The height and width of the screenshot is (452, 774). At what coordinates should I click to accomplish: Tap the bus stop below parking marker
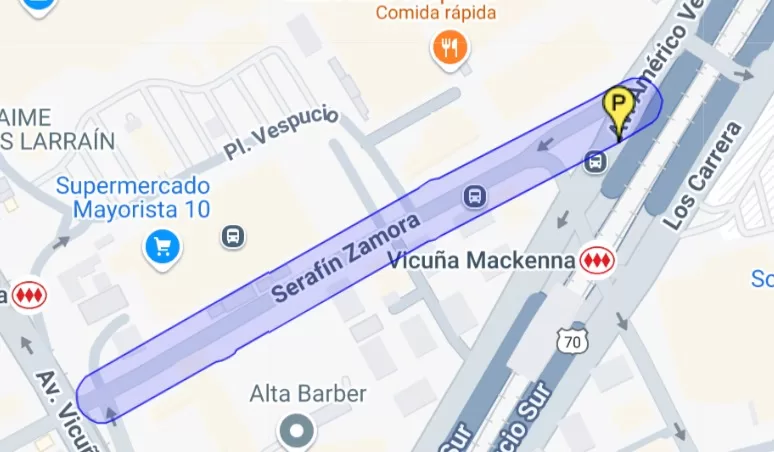[596, 161]
